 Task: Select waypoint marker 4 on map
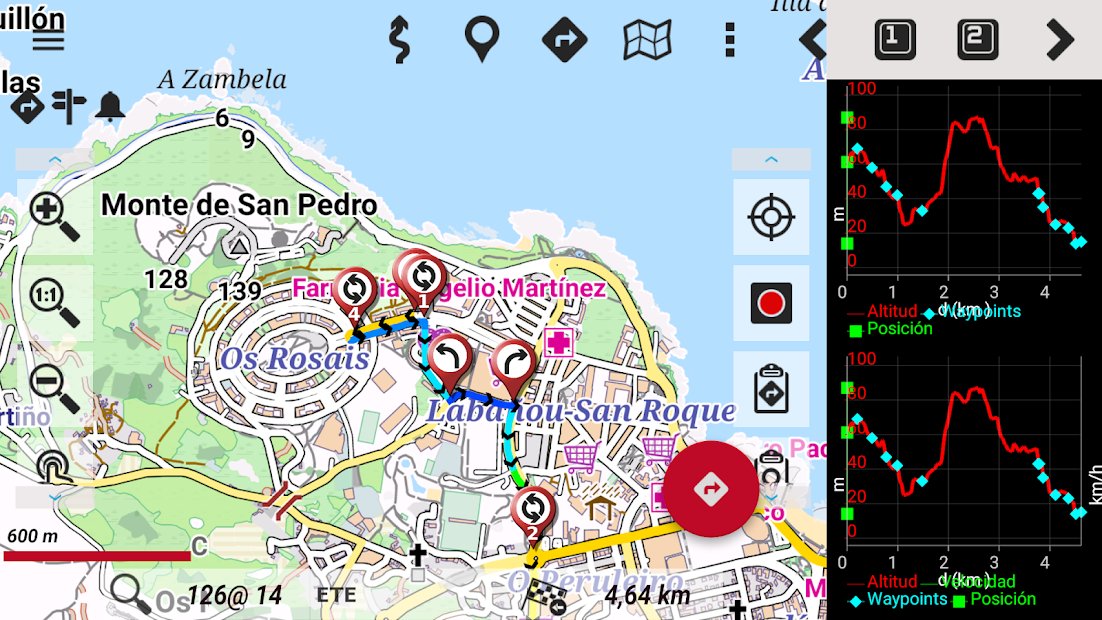[x=354, y=290]
